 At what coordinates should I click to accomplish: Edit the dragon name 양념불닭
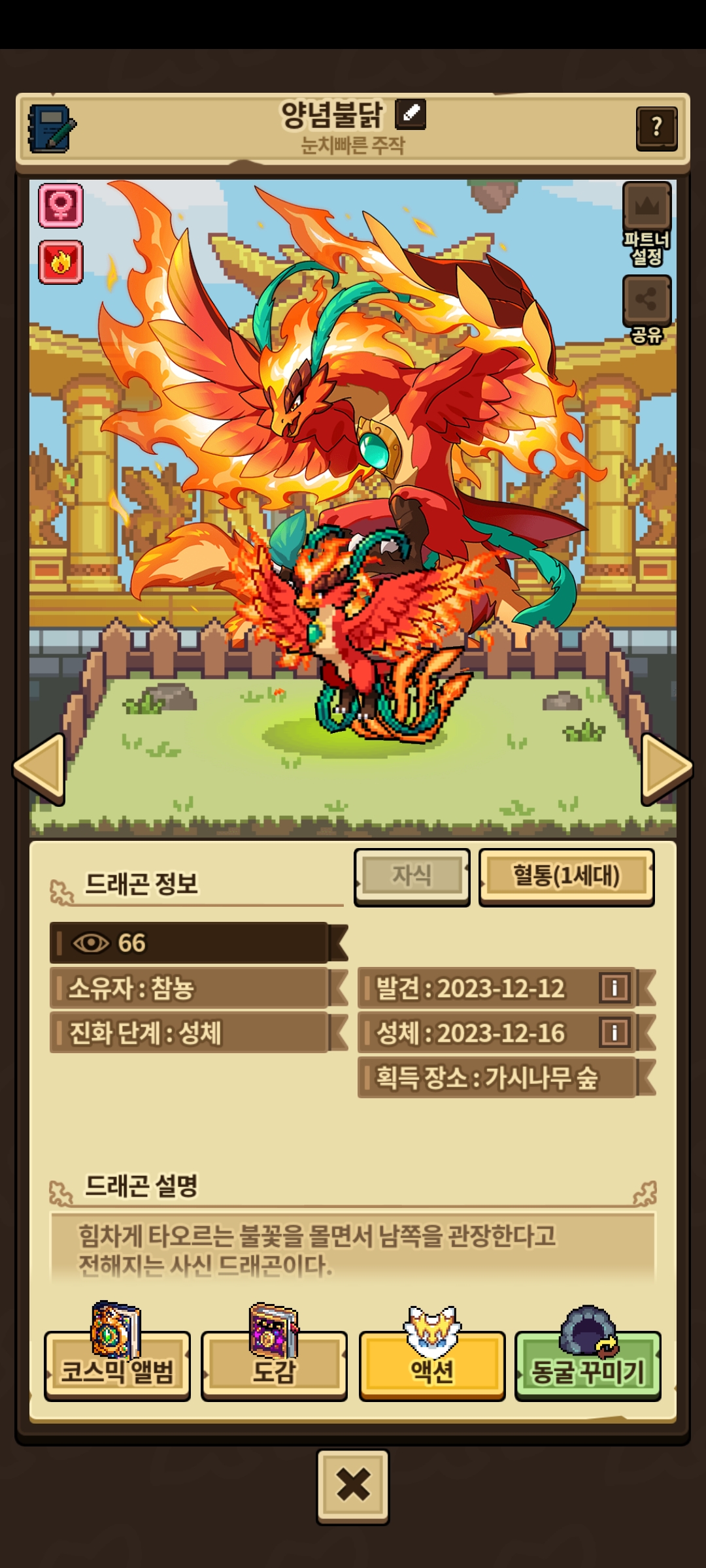pyautogui.click(x=411, y=114)
